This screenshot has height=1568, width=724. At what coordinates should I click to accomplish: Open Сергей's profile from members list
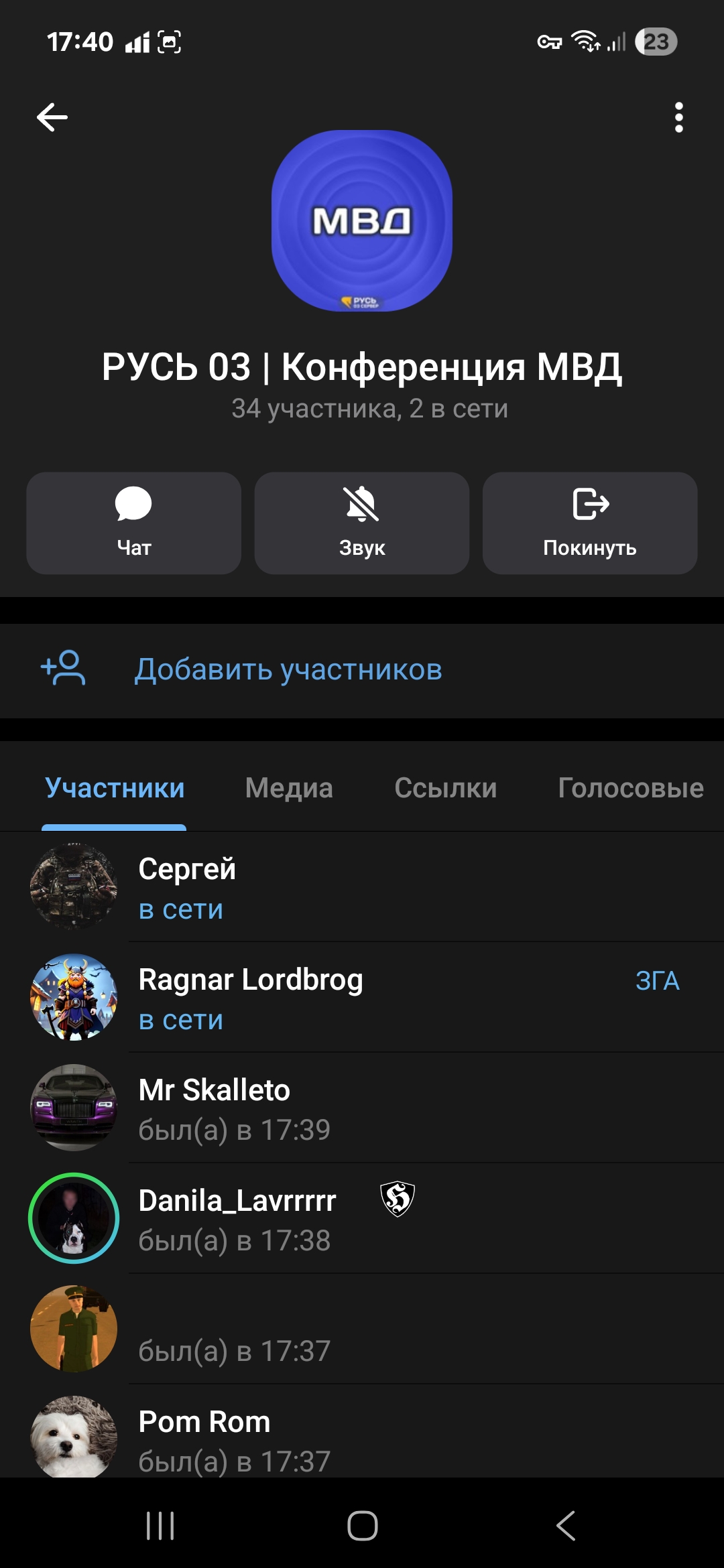point(362,887)
